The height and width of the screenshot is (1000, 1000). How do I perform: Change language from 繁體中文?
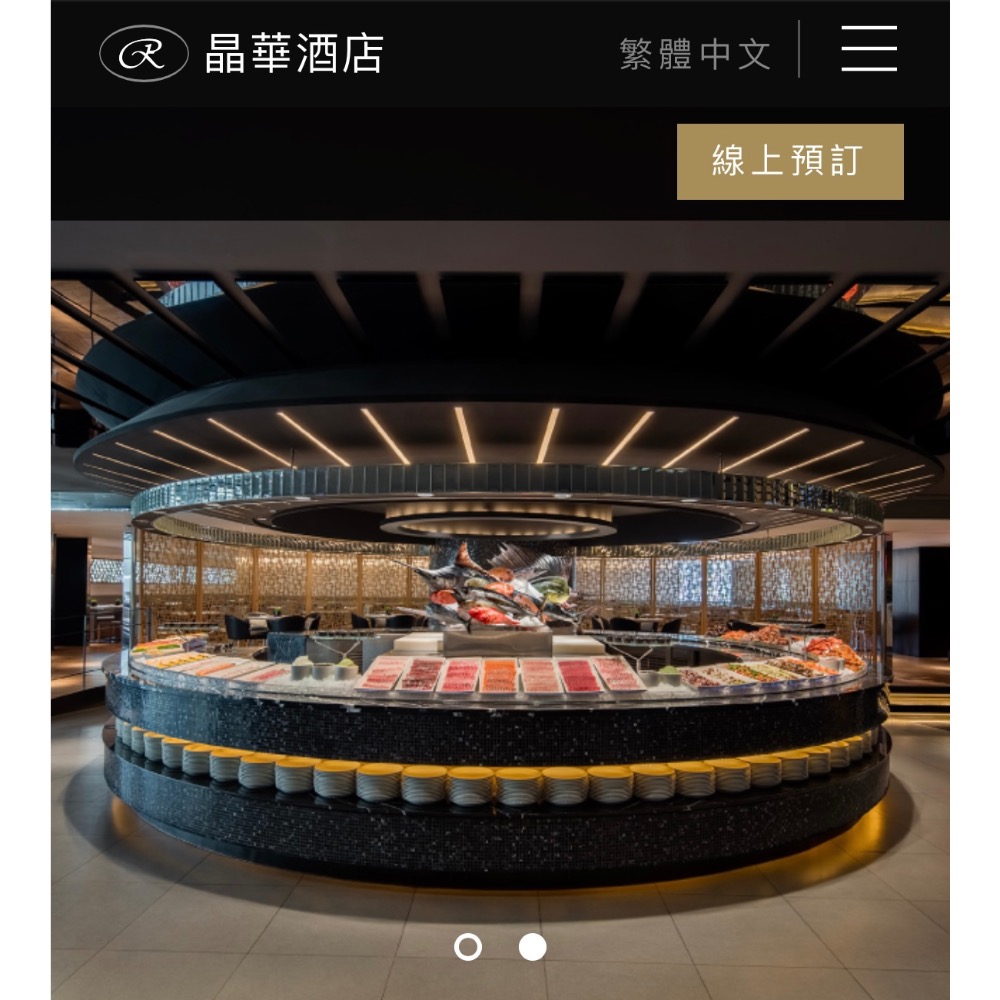point(695,54)
